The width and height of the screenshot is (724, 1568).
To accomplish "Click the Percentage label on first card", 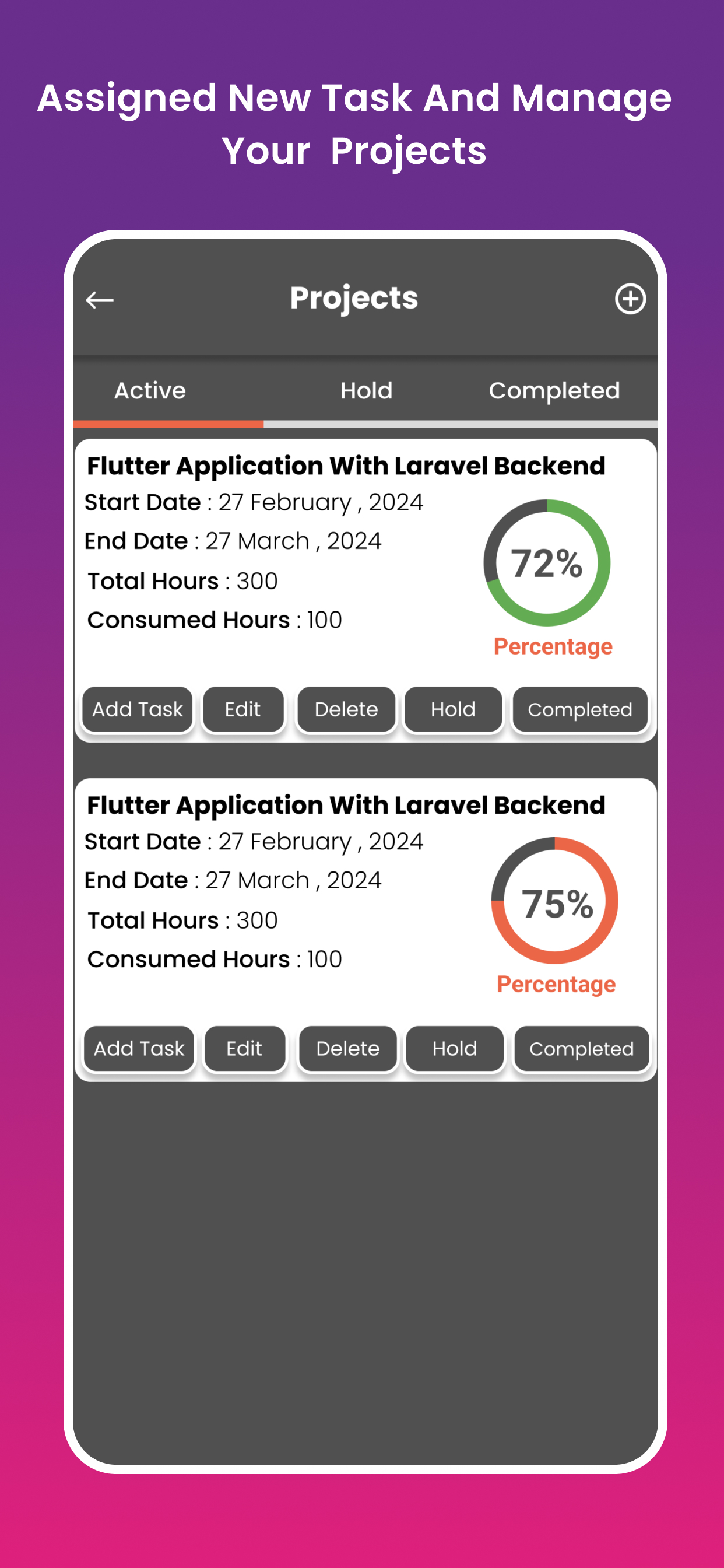I will tap(553, 646).
